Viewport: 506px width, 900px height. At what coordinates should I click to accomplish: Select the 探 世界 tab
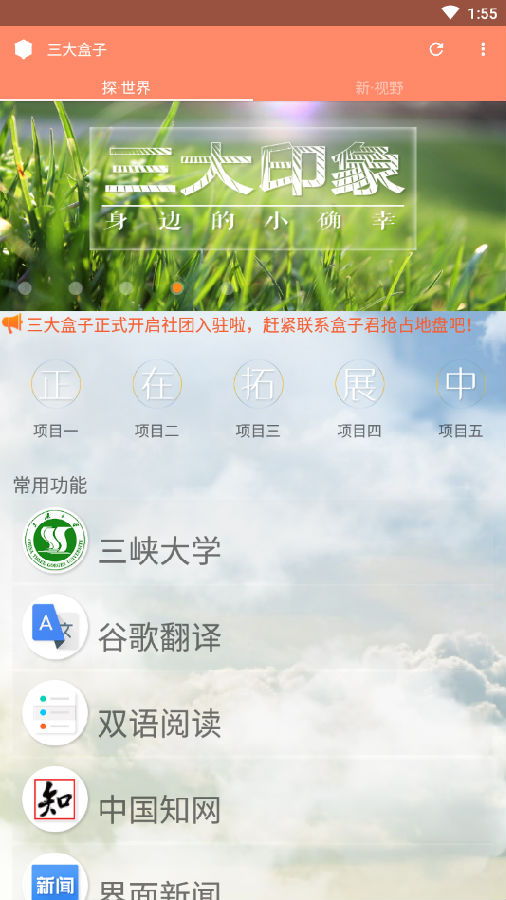[126, 88]
